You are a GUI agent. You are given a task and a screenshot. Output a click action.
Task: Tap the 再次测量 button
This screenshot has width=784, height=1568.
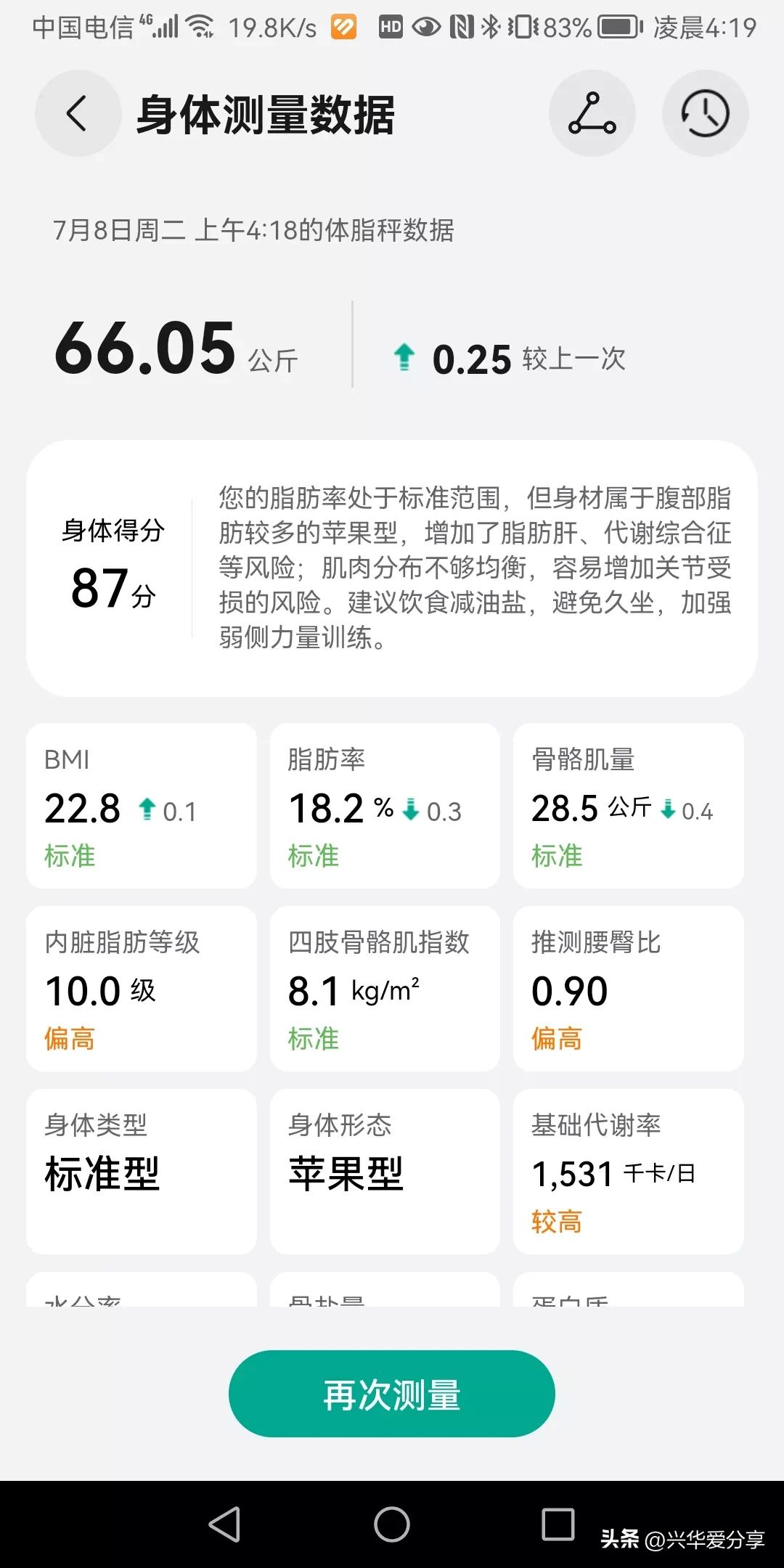tap(392, 1393)
